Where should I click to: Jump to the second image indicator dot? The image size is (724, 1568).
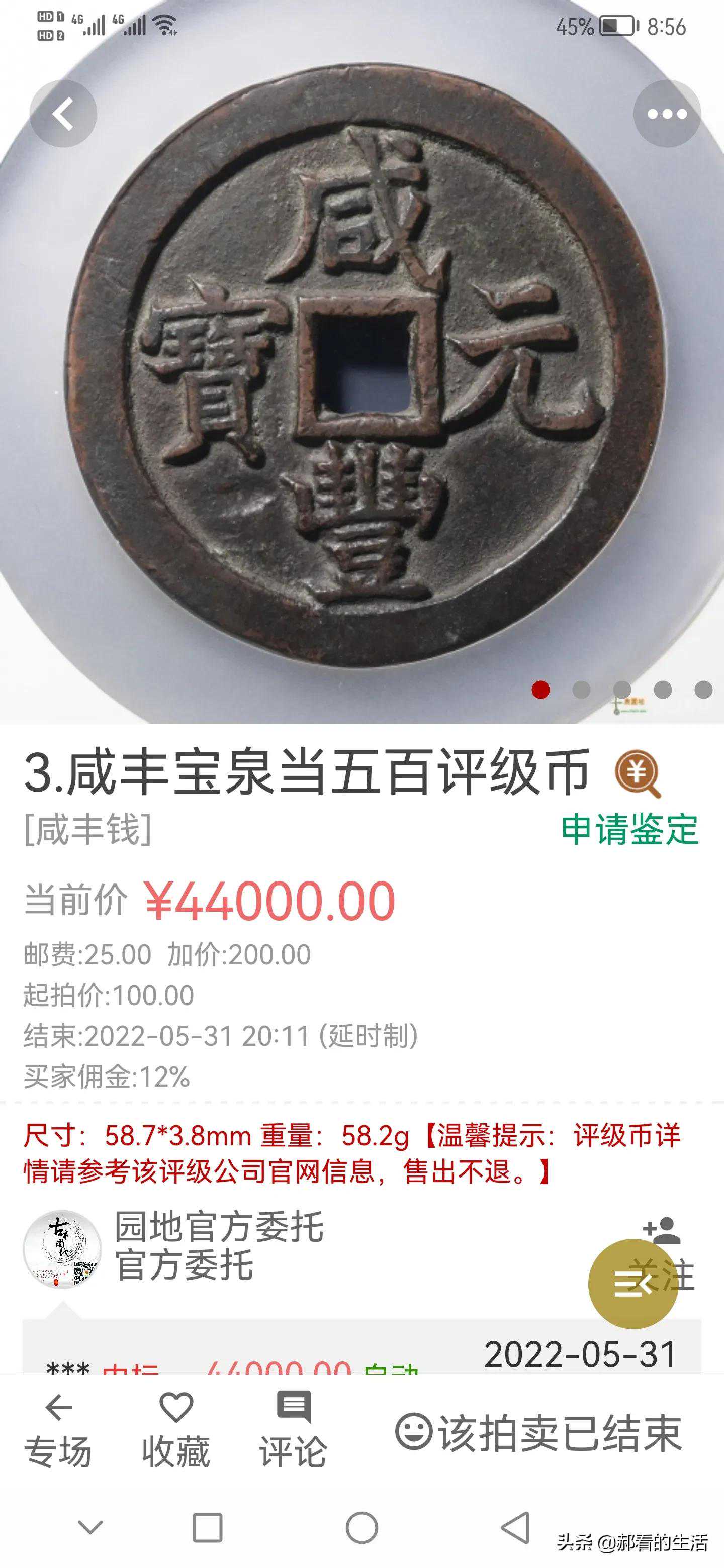click(x=582, y=690)
